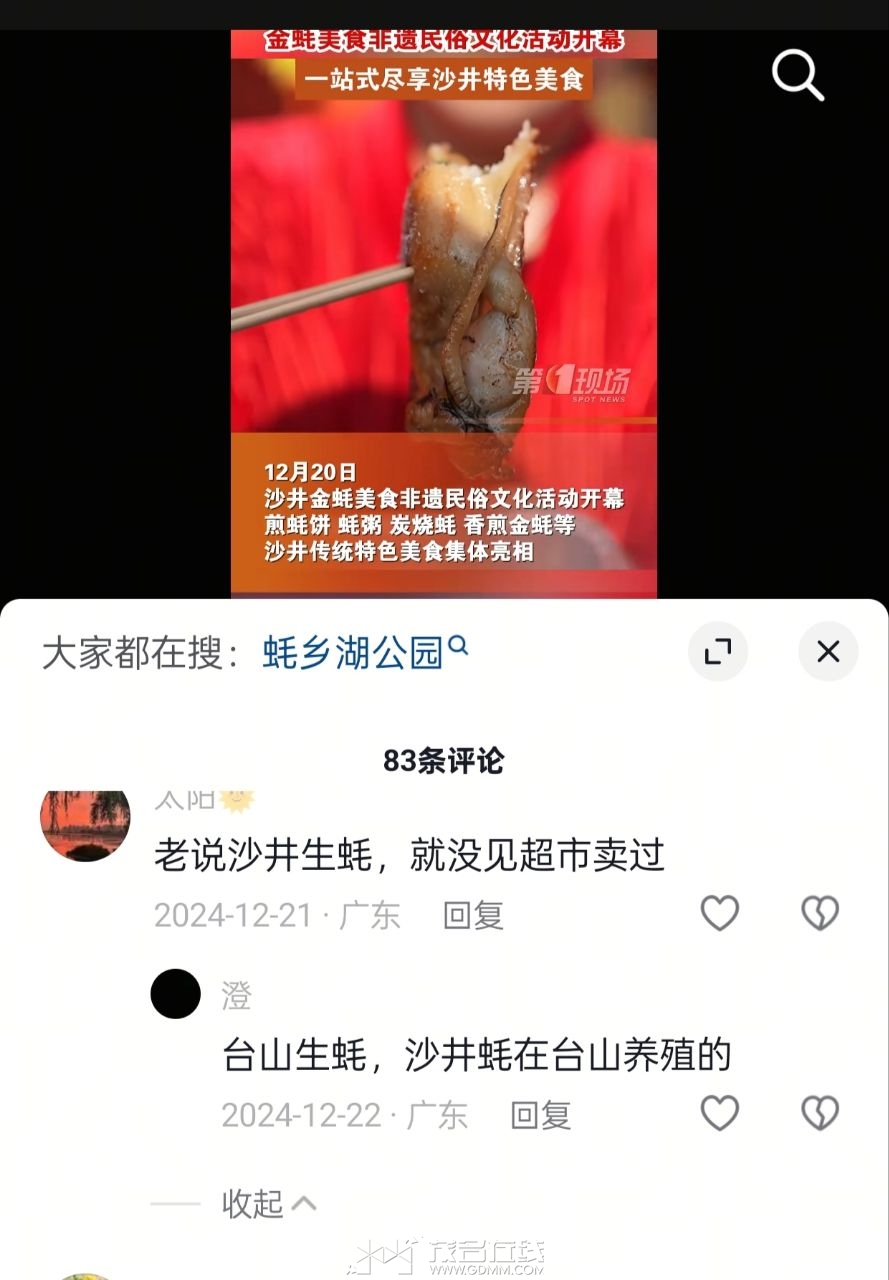The width and height of the screenshot is (889, 1280).
Task: Open the search magnifier over the video
Action: click(797, 75)
